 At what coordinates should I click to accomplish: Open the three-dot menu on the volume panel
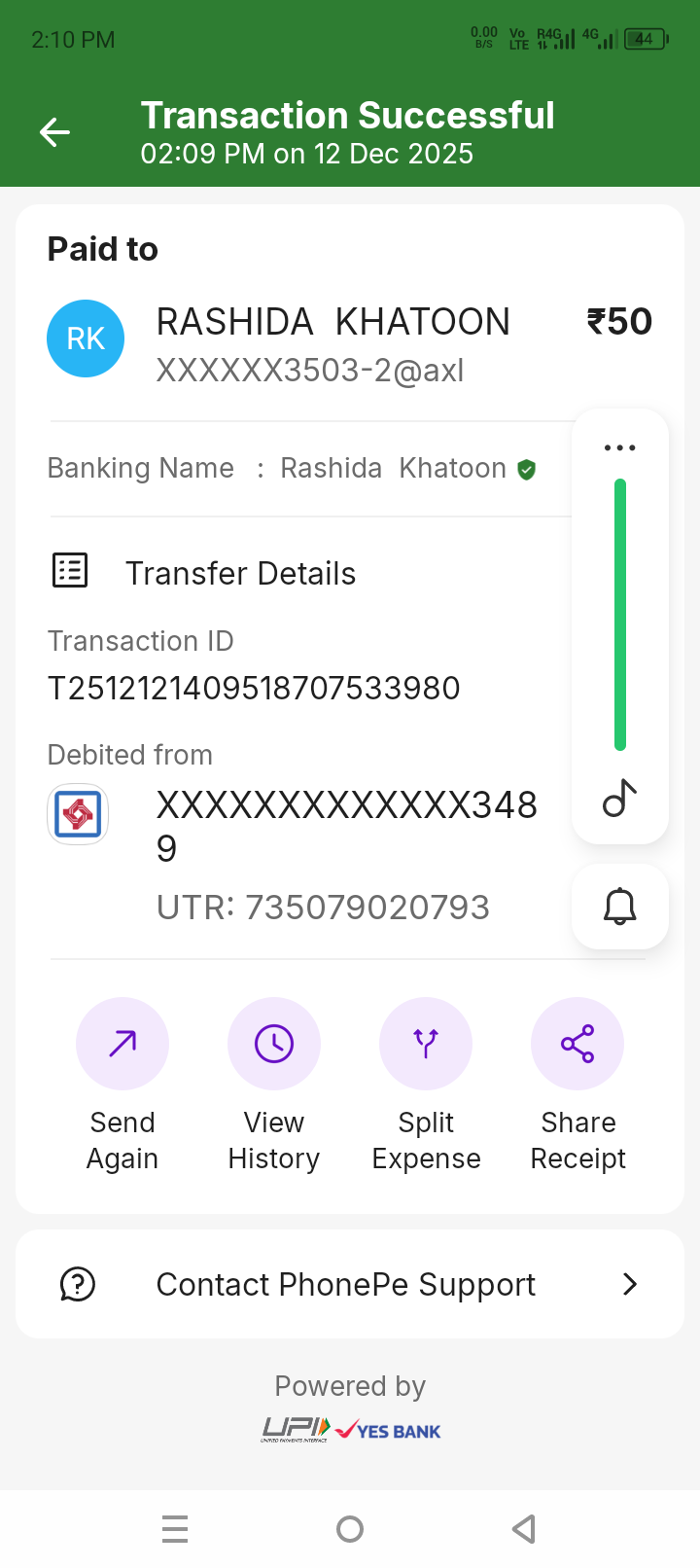point(619,448)
